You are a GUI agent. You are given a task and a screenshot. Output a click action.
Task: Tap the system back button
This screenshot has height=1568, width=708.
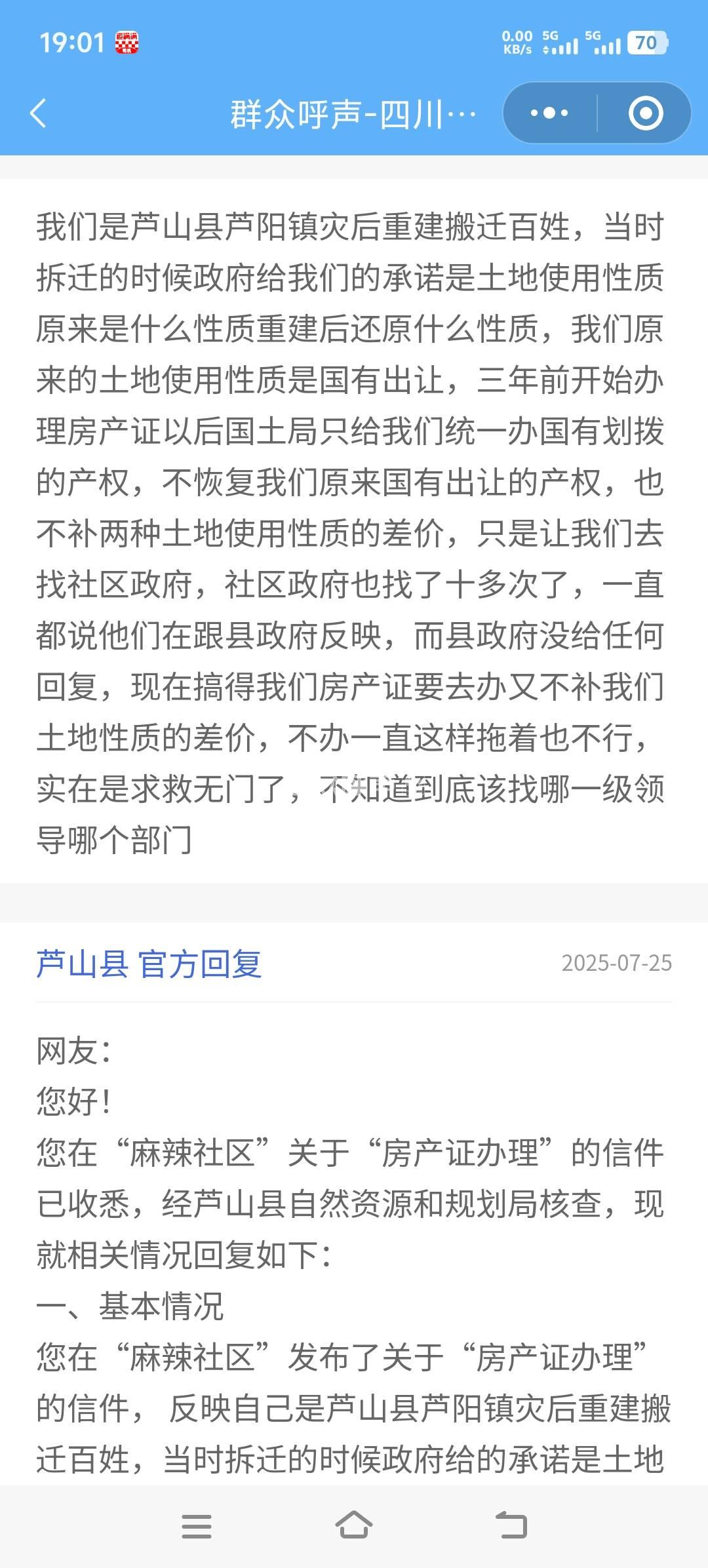[x=512, y=1525]
